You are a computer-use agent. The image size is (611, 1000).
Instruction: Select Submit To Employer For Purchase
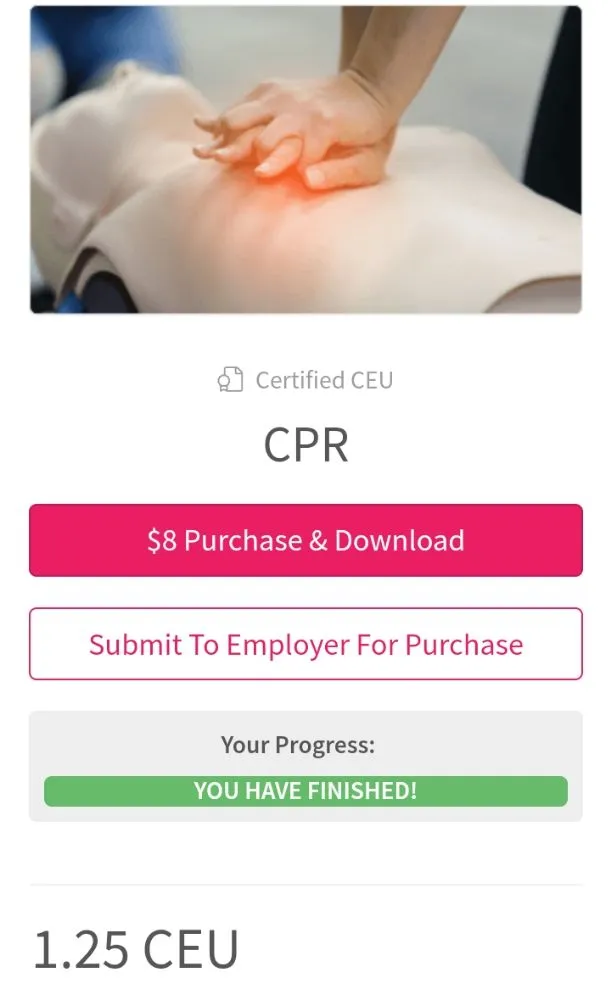tap(305, 644)
